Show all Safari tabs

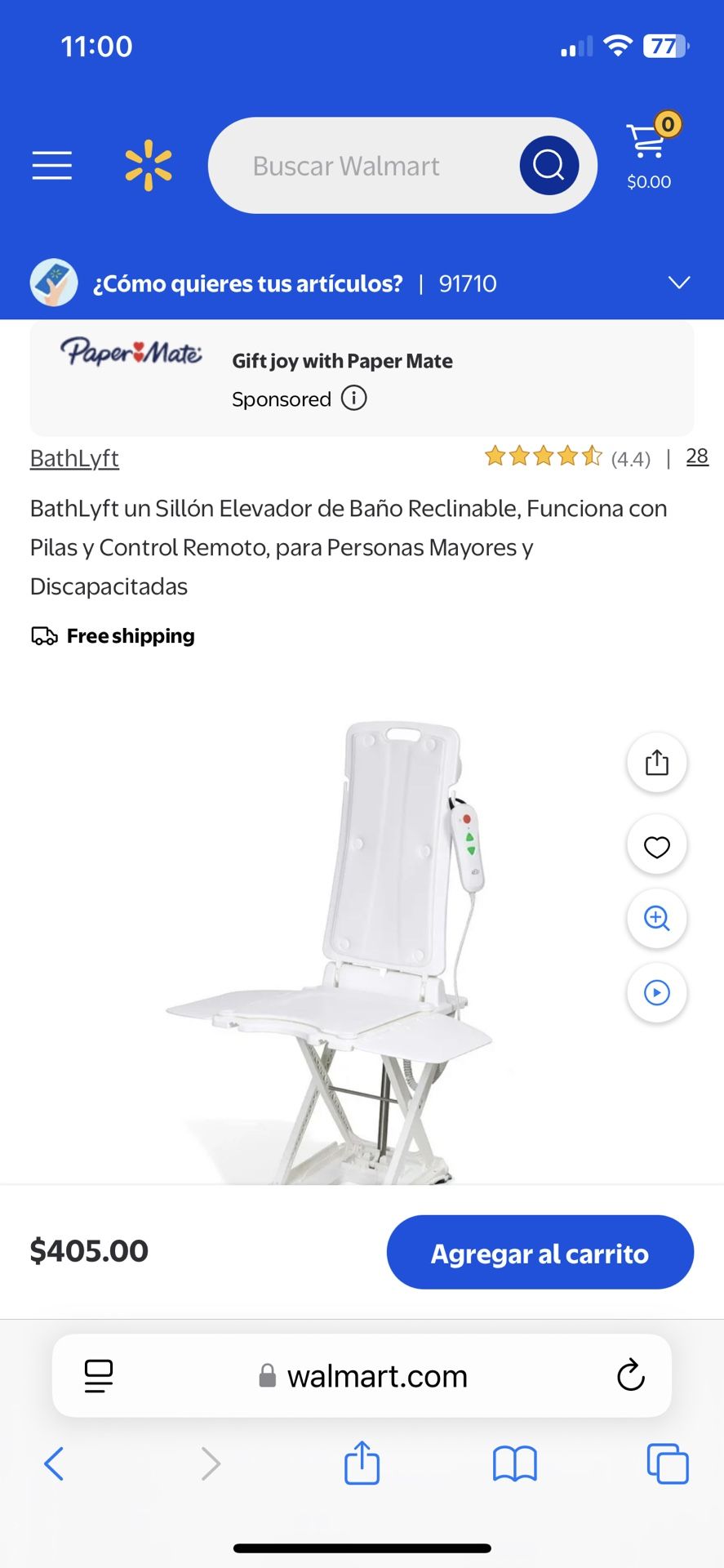click(667, 1463)
